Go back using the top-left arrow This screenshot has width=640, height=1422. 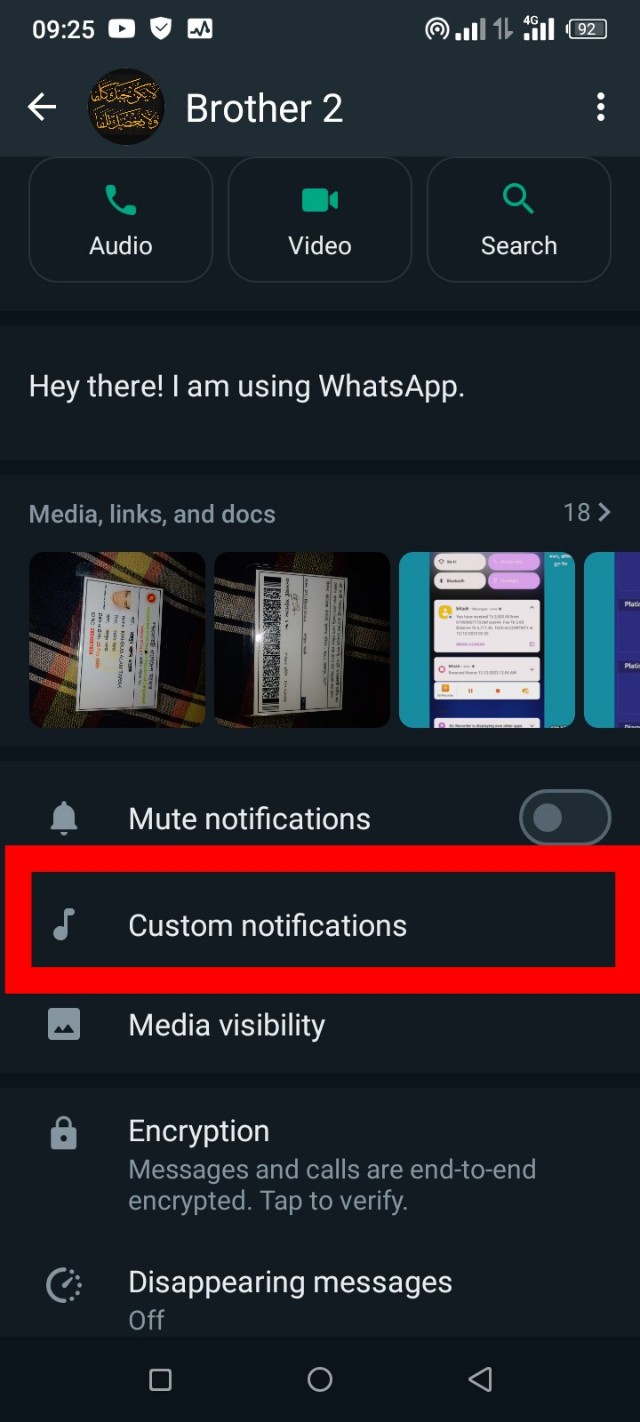(x=42, y=107)
